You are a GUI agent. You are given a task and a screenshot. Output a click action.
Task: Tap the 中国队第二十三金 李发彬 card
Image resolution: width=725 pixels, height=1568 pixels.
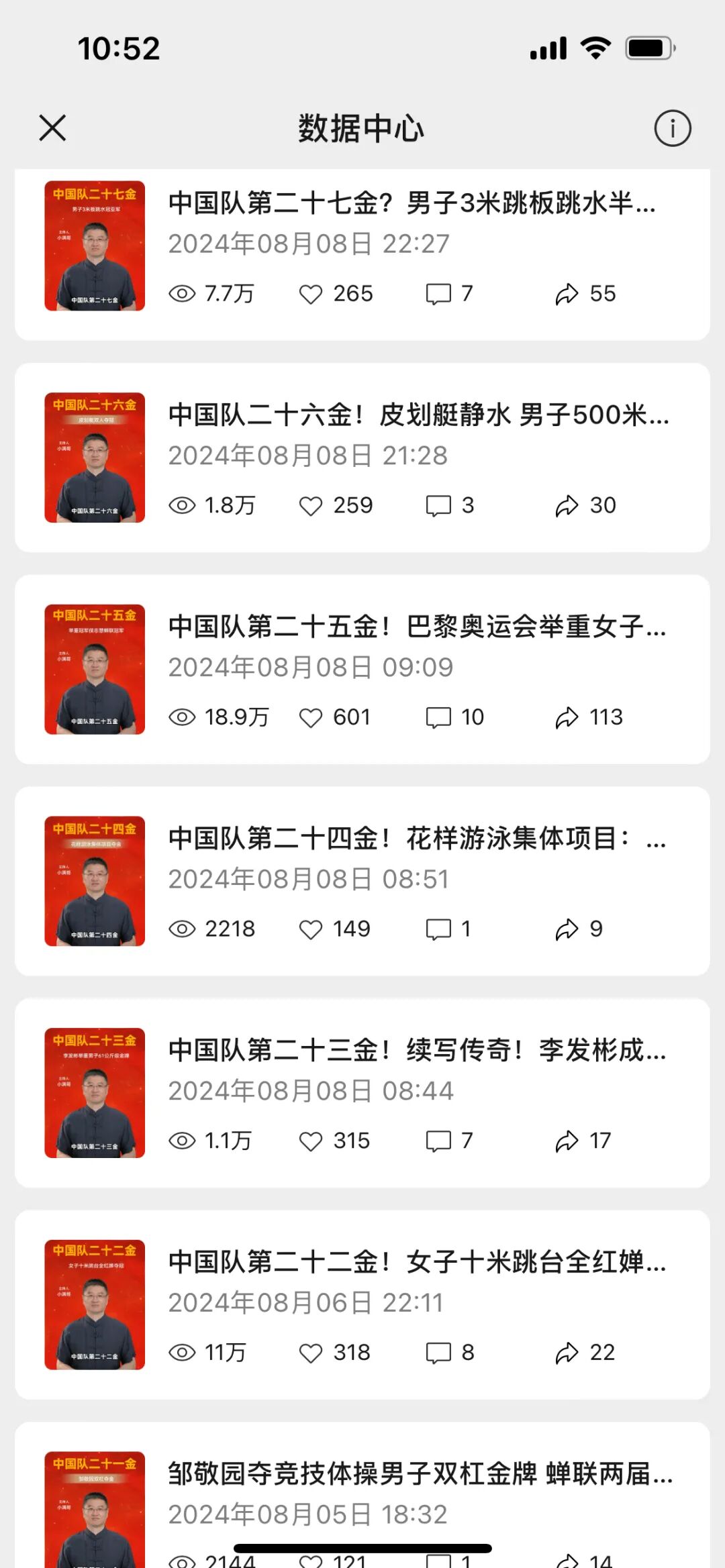[416, 1051]
